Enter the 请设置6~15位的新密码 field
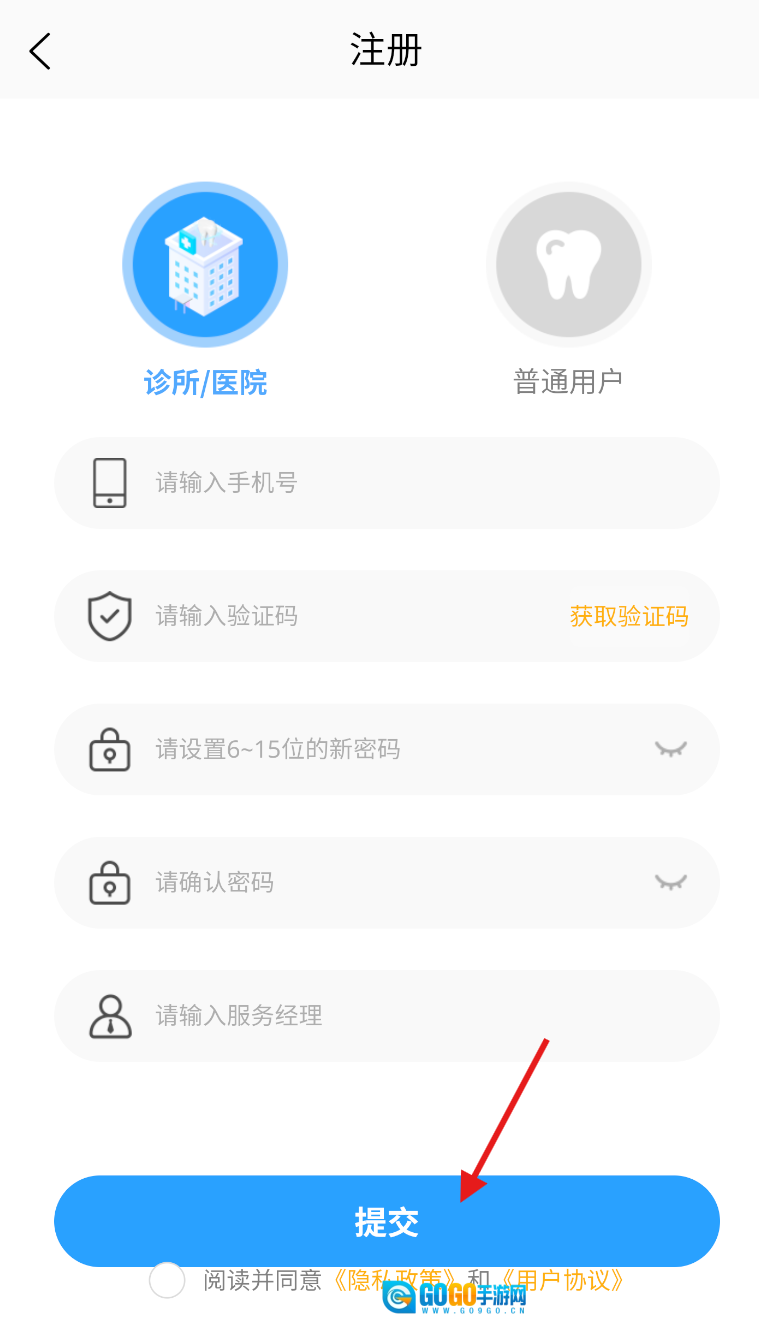759x1324 pixels. (x=380, y=749)
